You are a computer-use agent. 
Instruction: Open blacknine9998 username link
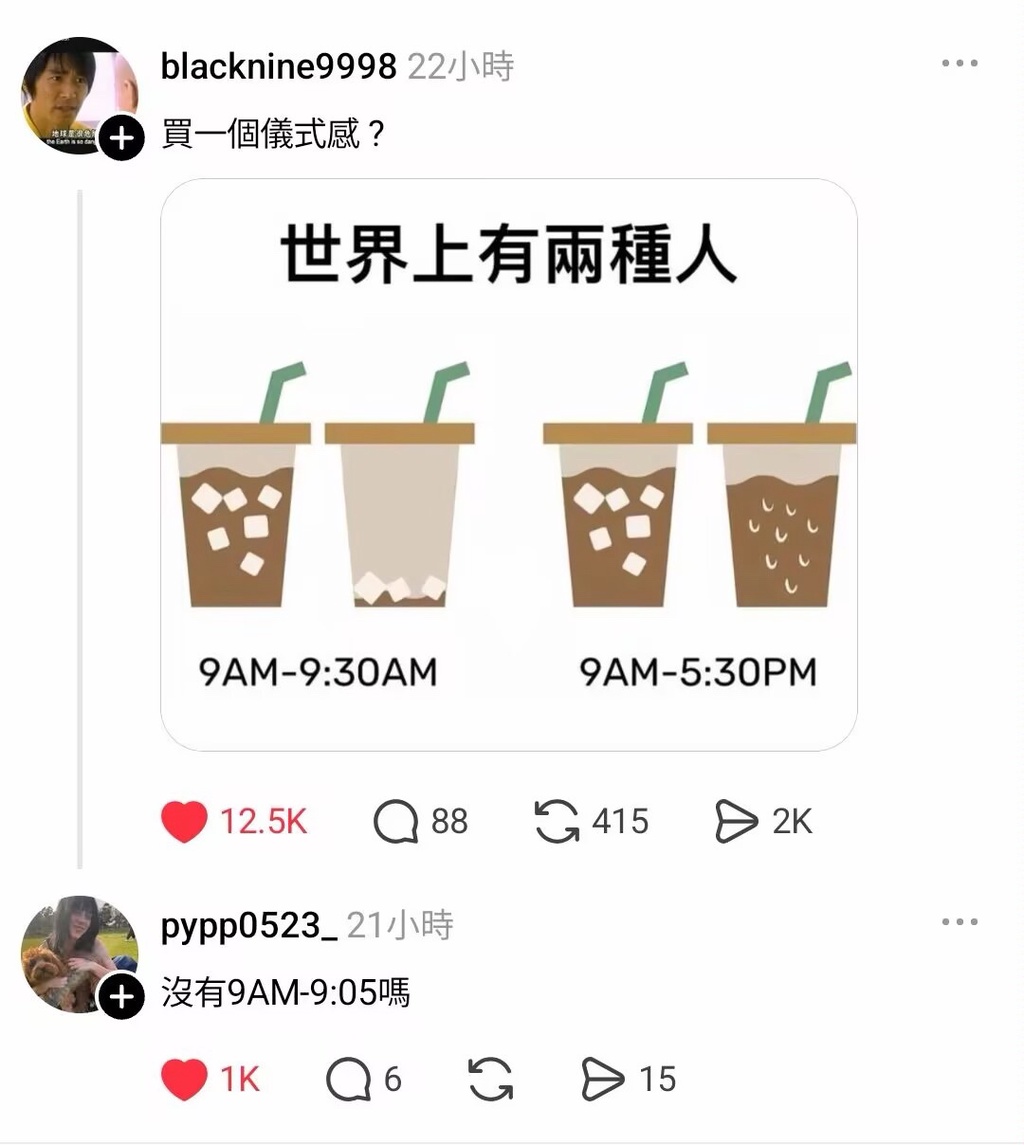tap(278, 67)
